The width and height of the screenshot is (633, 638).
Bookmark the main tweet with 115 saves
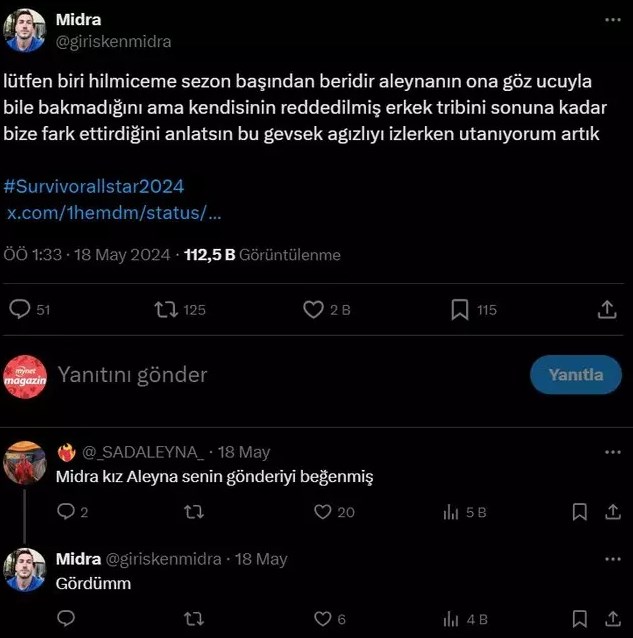[x=459, y=310]
